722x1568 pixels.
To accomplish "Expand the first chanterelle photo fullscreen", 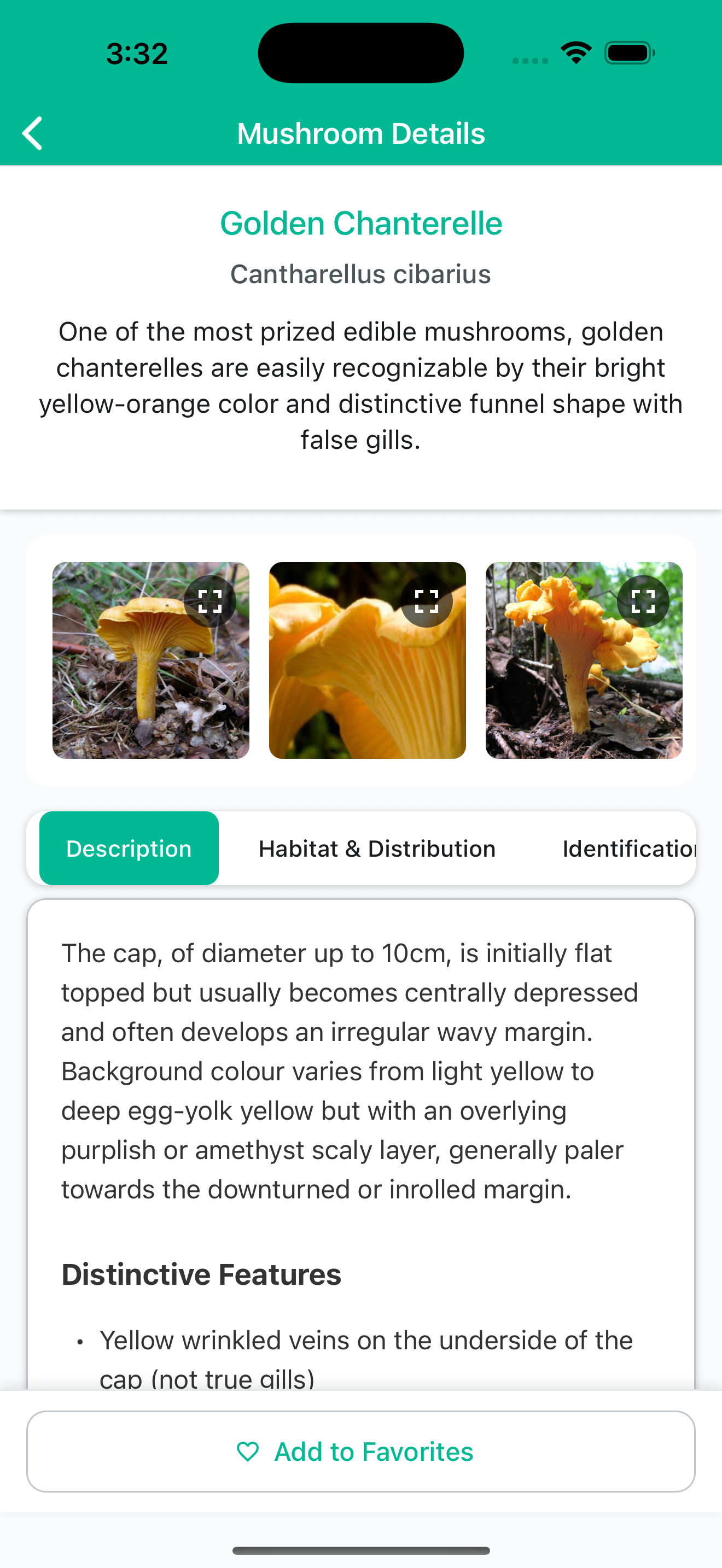I will (210, 601).
